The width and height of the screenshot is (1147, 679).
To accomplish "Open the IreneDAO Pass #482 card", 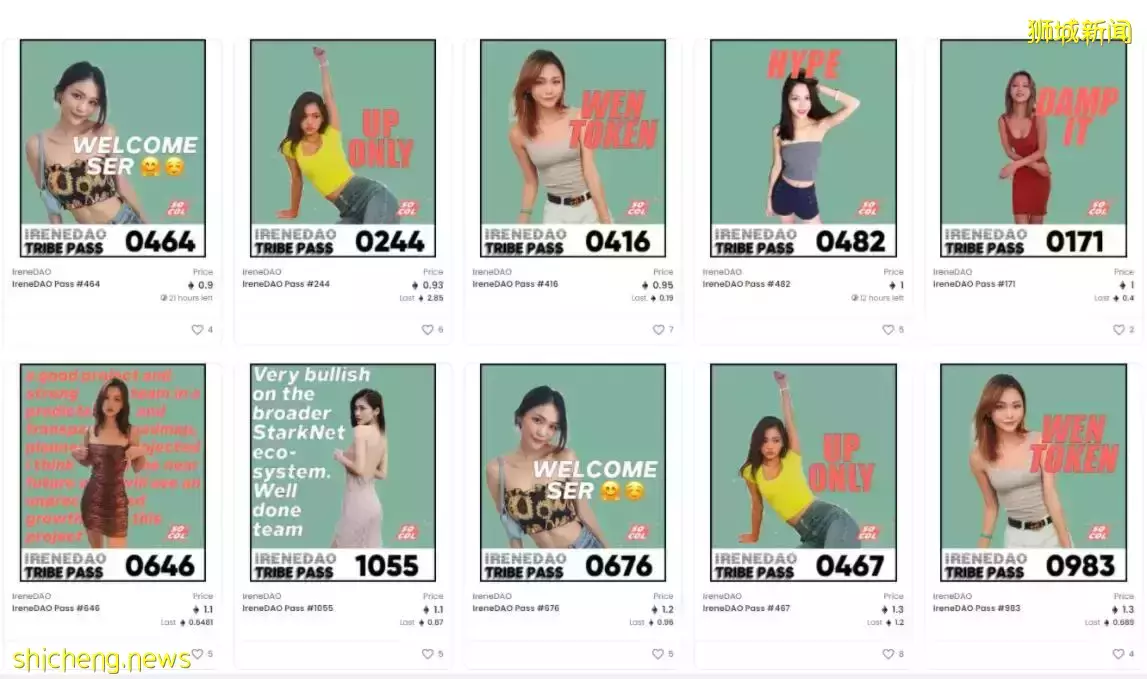I will [803, 148].
